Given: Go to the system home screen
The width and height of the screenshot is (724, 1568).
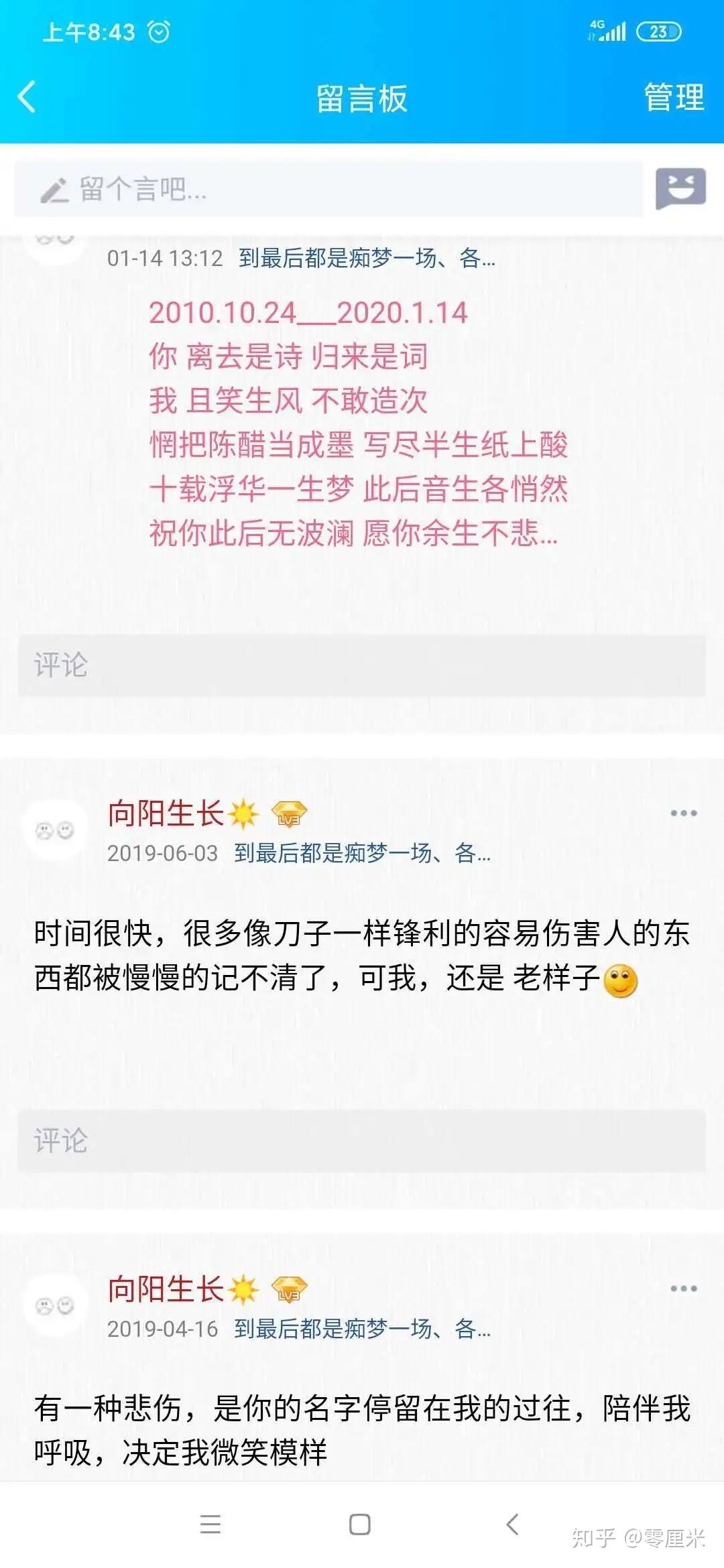Looking at the screenshot, I should (x=360, y=1525).
